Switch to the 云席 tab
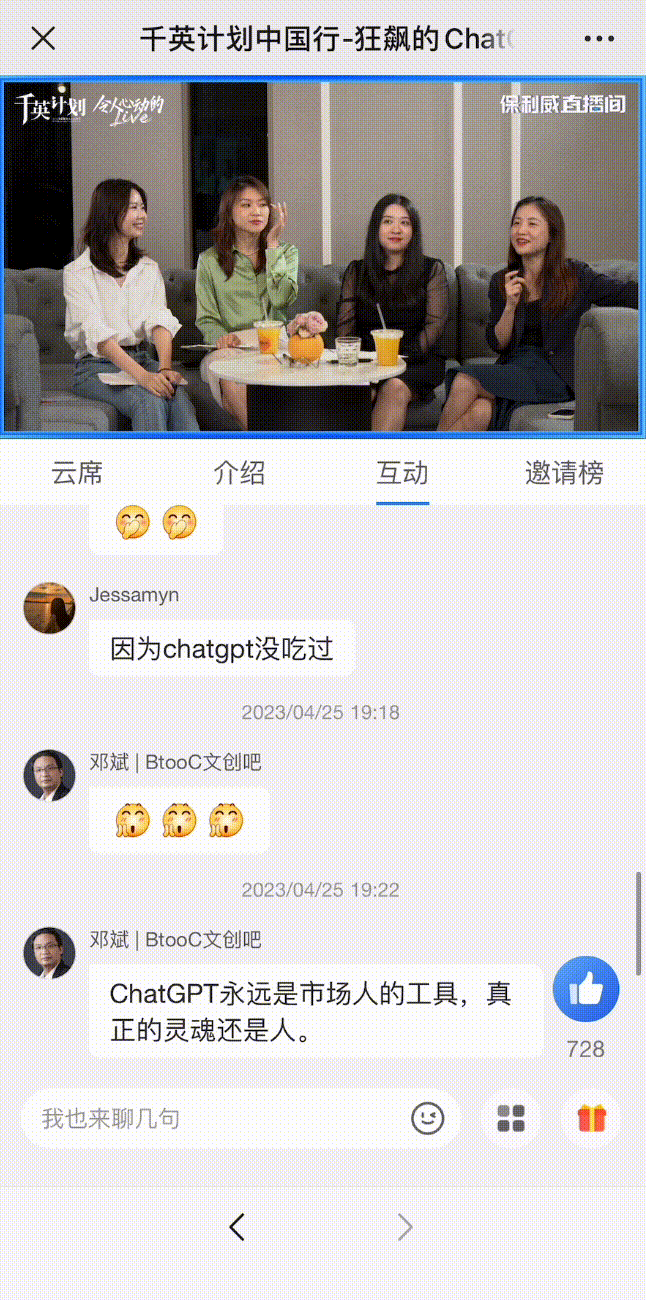Viewport: 646px width, 1300px height. [77, 473]
